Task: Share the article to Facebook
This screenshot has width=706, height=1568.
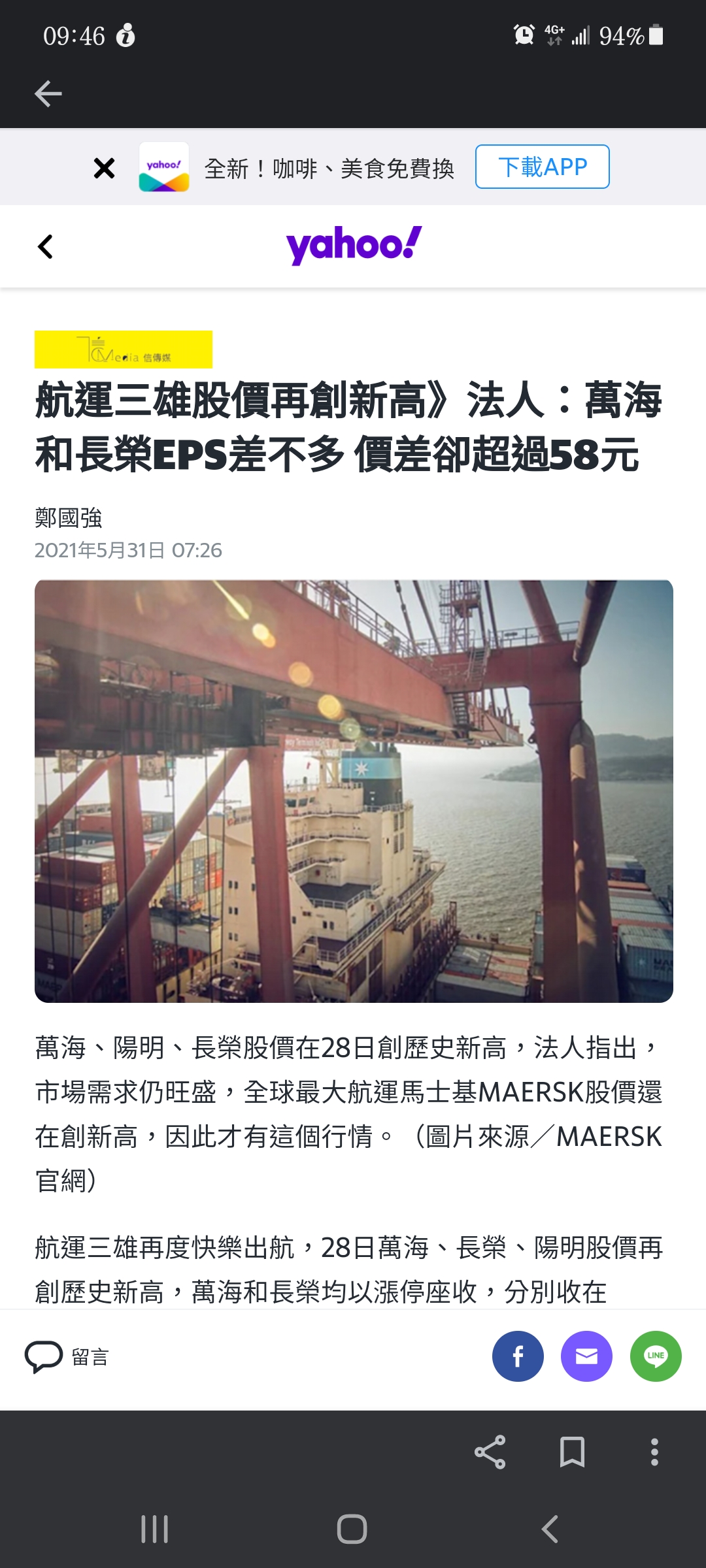Action: click(x=518, y=1356)
